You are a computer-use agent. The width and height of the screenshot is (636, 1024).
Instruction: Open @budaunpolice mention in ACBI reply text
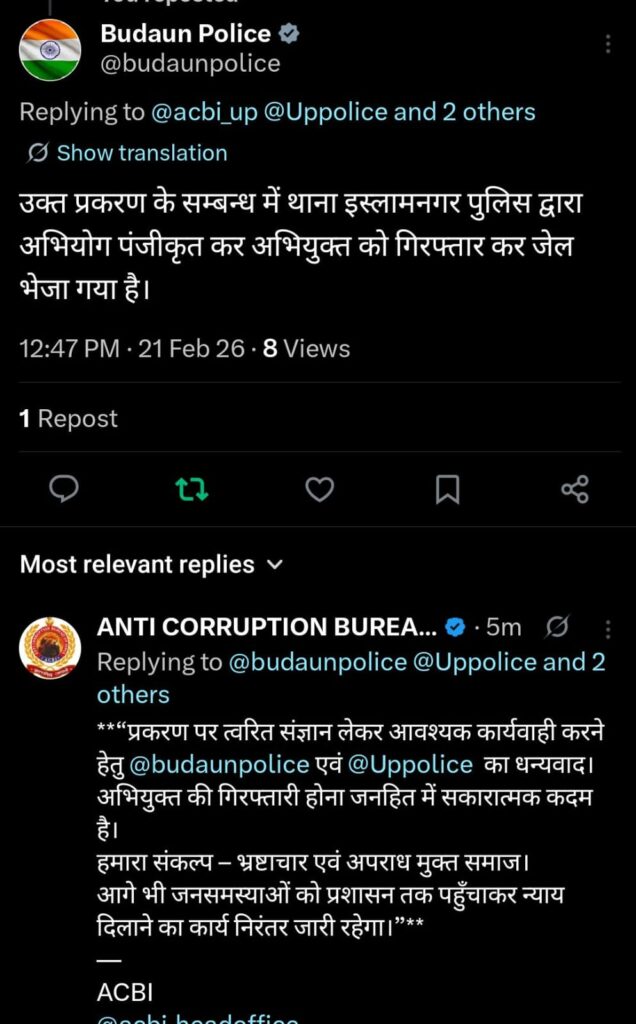point(220,764)
